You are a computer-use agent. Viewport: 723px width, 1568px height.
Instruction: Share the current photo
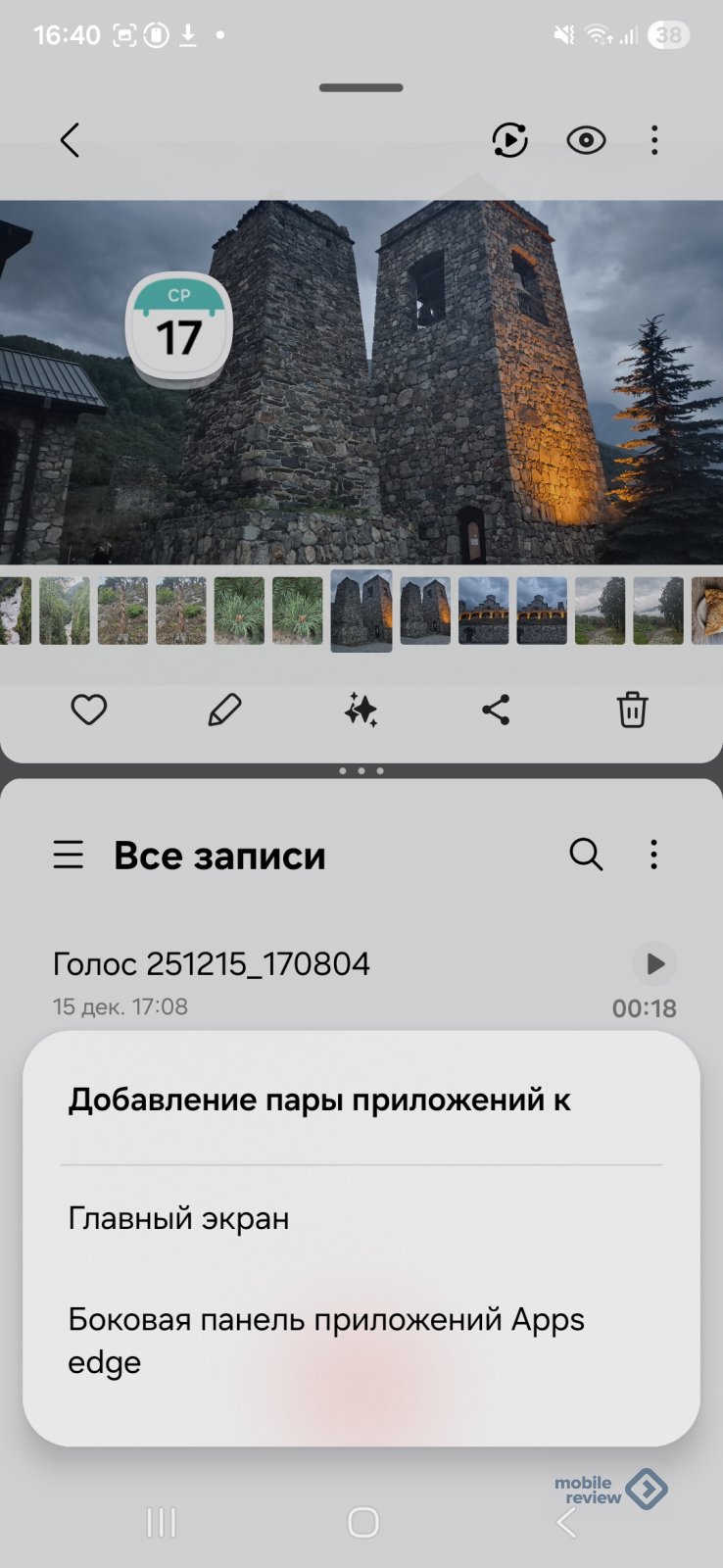pos(496,710)
